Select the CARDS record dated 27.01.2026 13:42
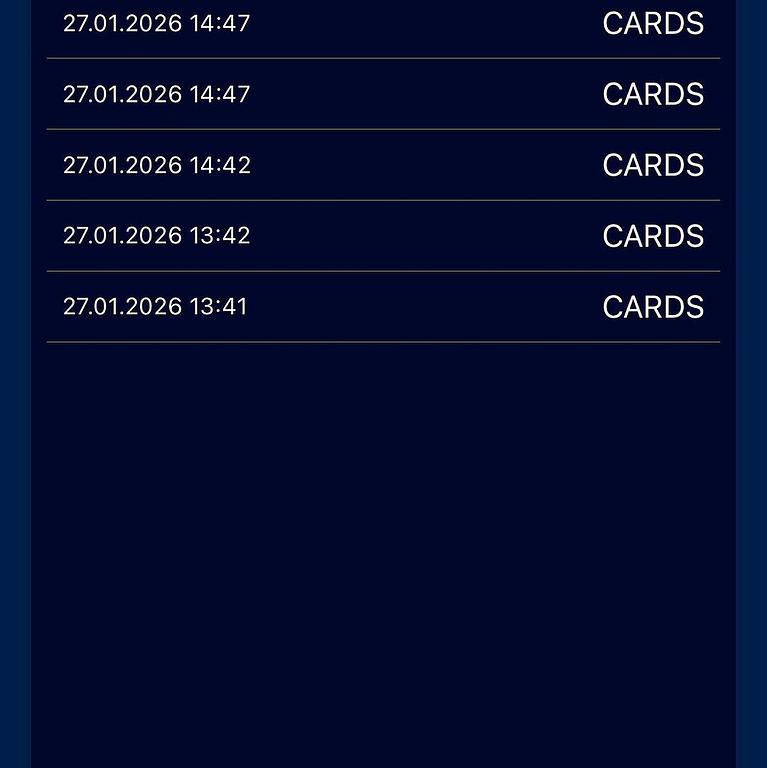The width and height of the screenshot is (767, 768). pos(383,236)
